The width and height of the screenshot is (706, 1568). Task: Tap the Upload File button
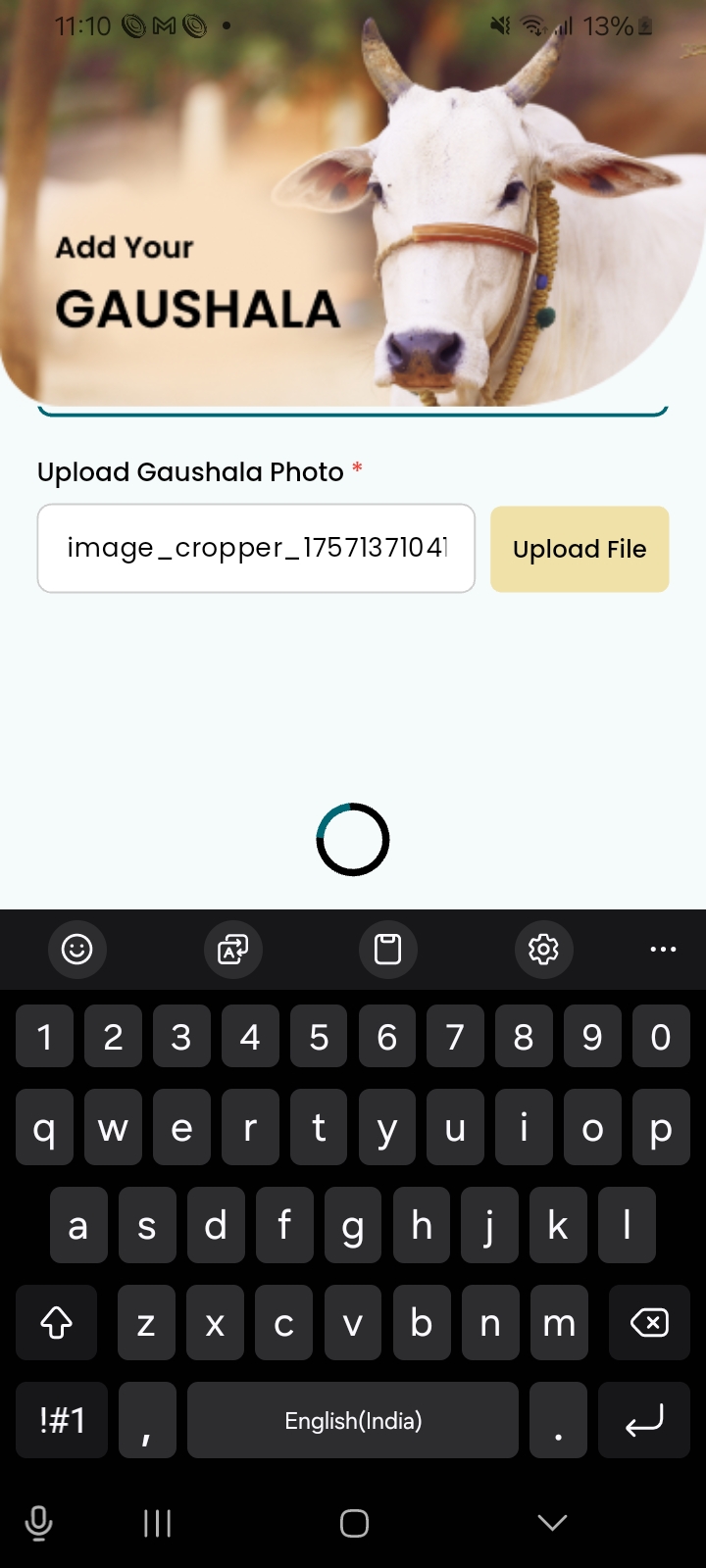[x=580, y=549]
